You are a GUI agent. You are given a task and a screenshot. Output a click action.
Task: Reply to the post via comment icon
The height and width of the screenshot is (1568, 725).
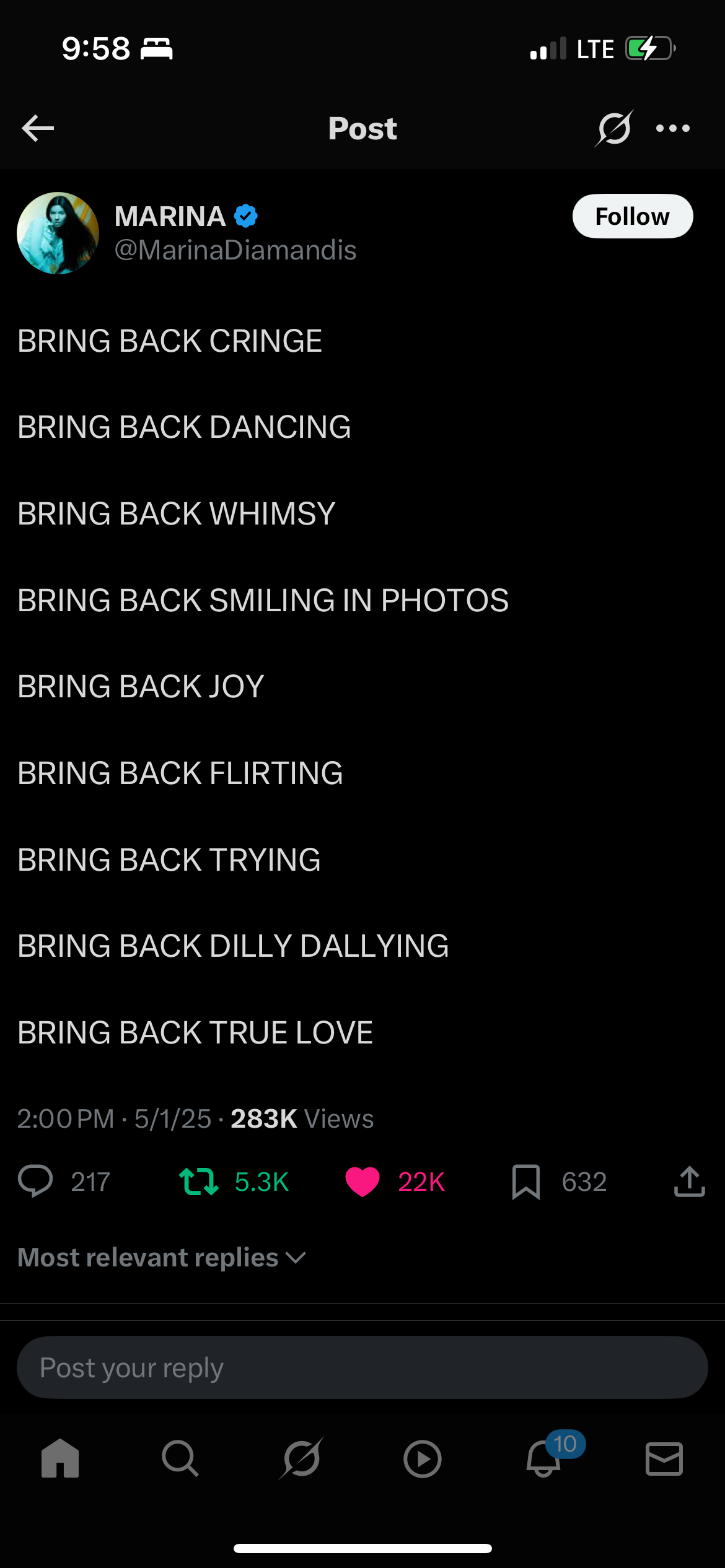35,1181
